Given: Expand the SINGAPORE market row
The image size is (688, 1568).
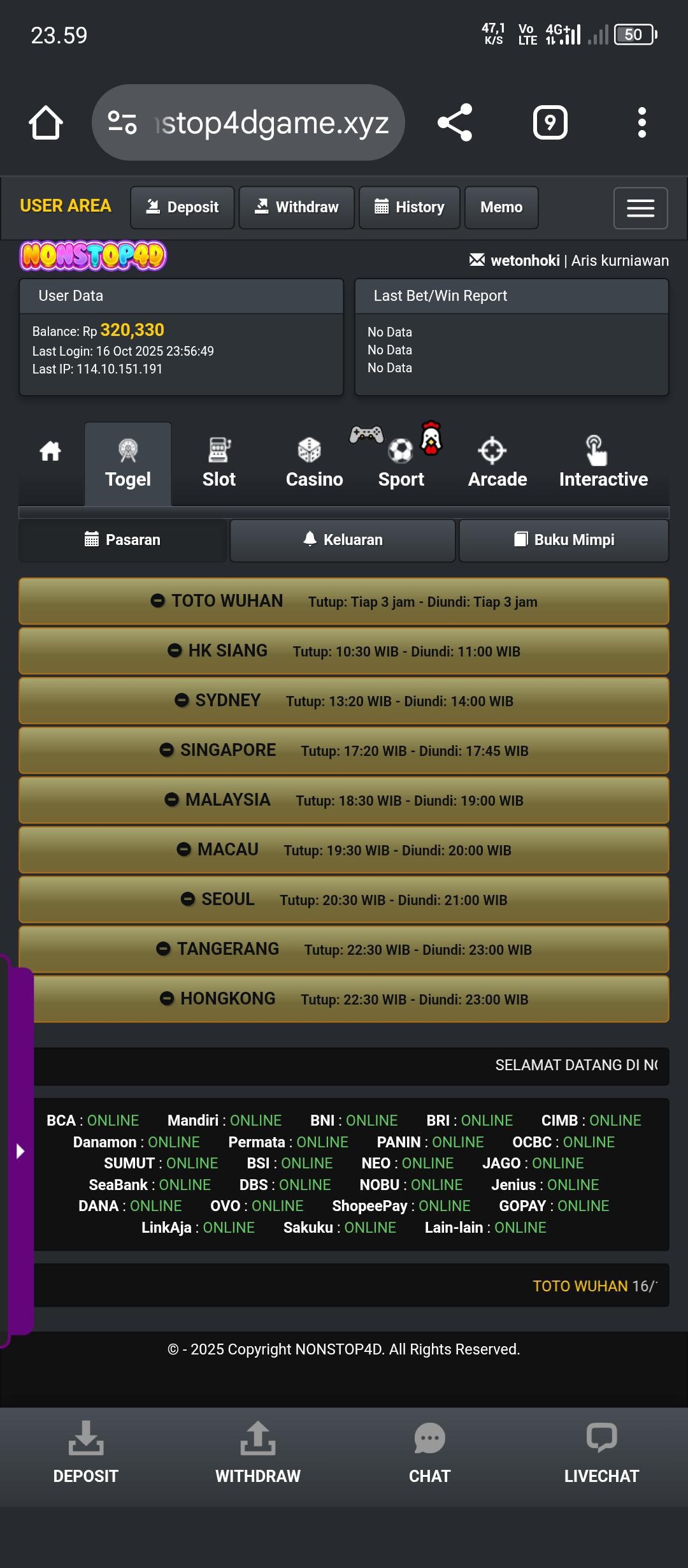Looking at the screenshot, I should tap(344, 750).
